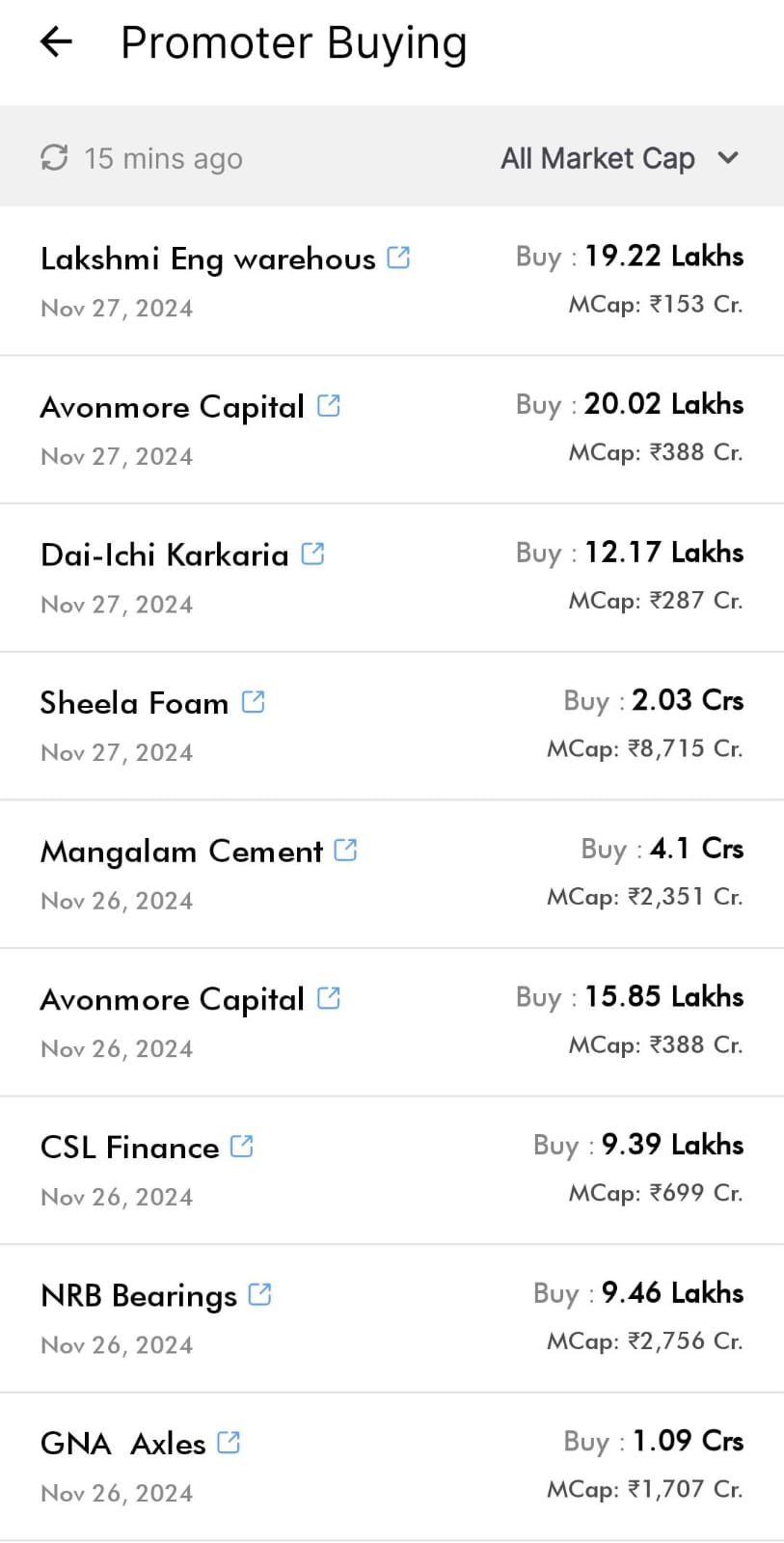Select the CSL Finance entry
The height and width of the screenshot is (1543, 784).
[x=392, y=1170]
